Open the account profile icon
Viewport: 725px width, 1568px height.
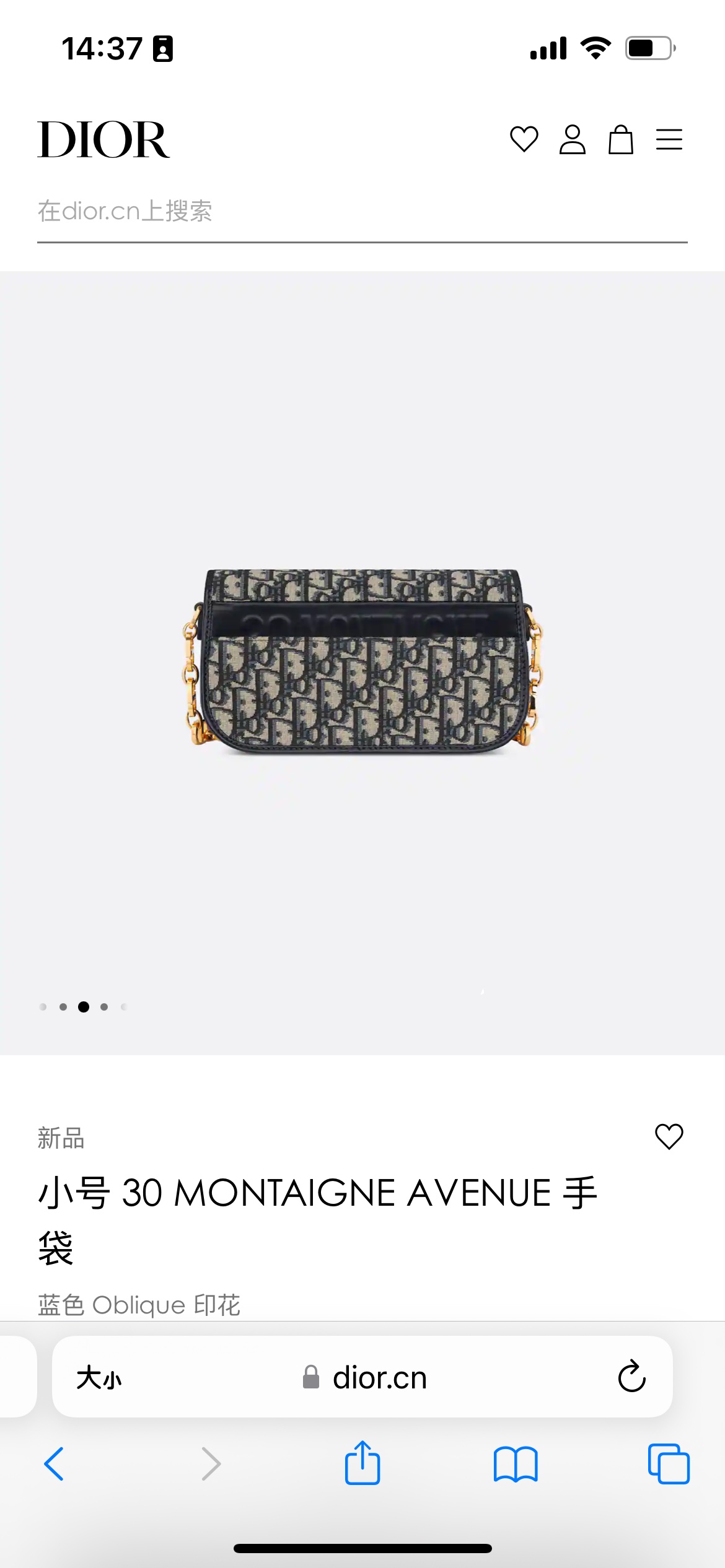coord(572,139)
